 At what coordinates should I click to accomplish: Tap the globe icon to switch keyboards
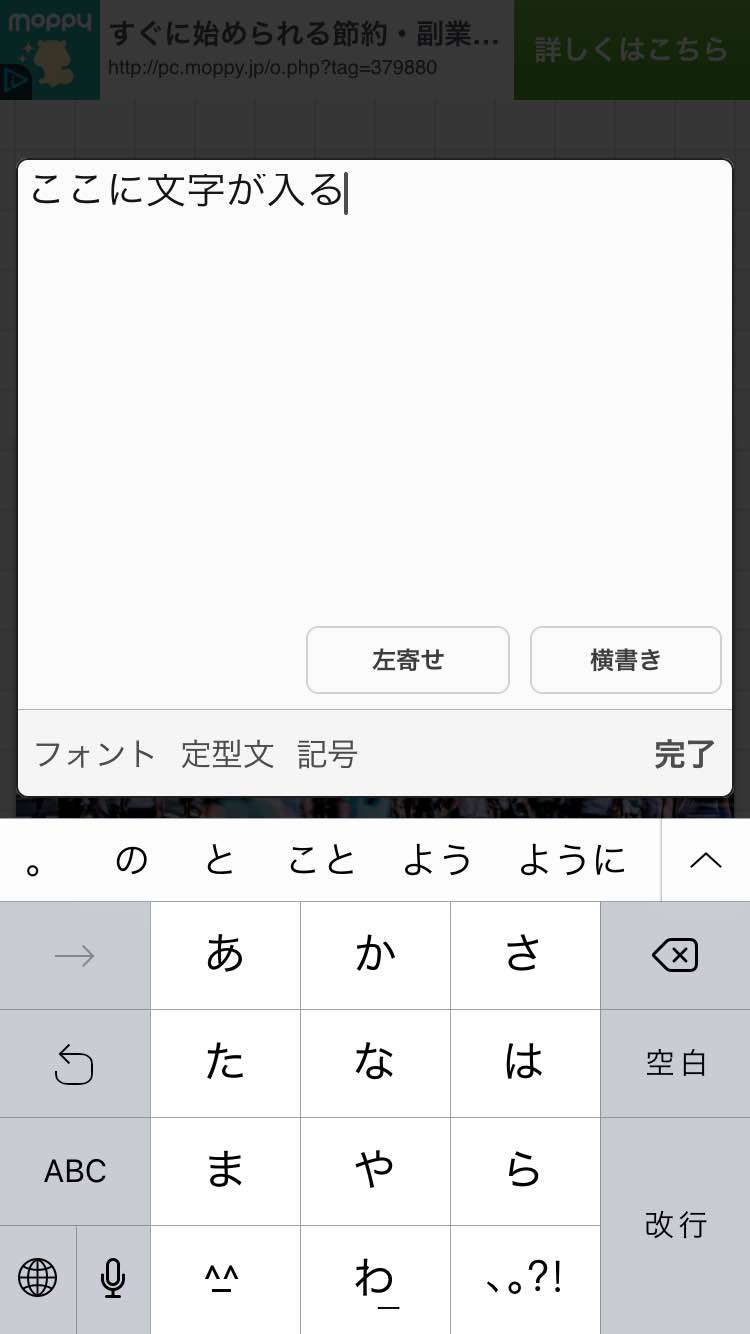coord(37,1278)
